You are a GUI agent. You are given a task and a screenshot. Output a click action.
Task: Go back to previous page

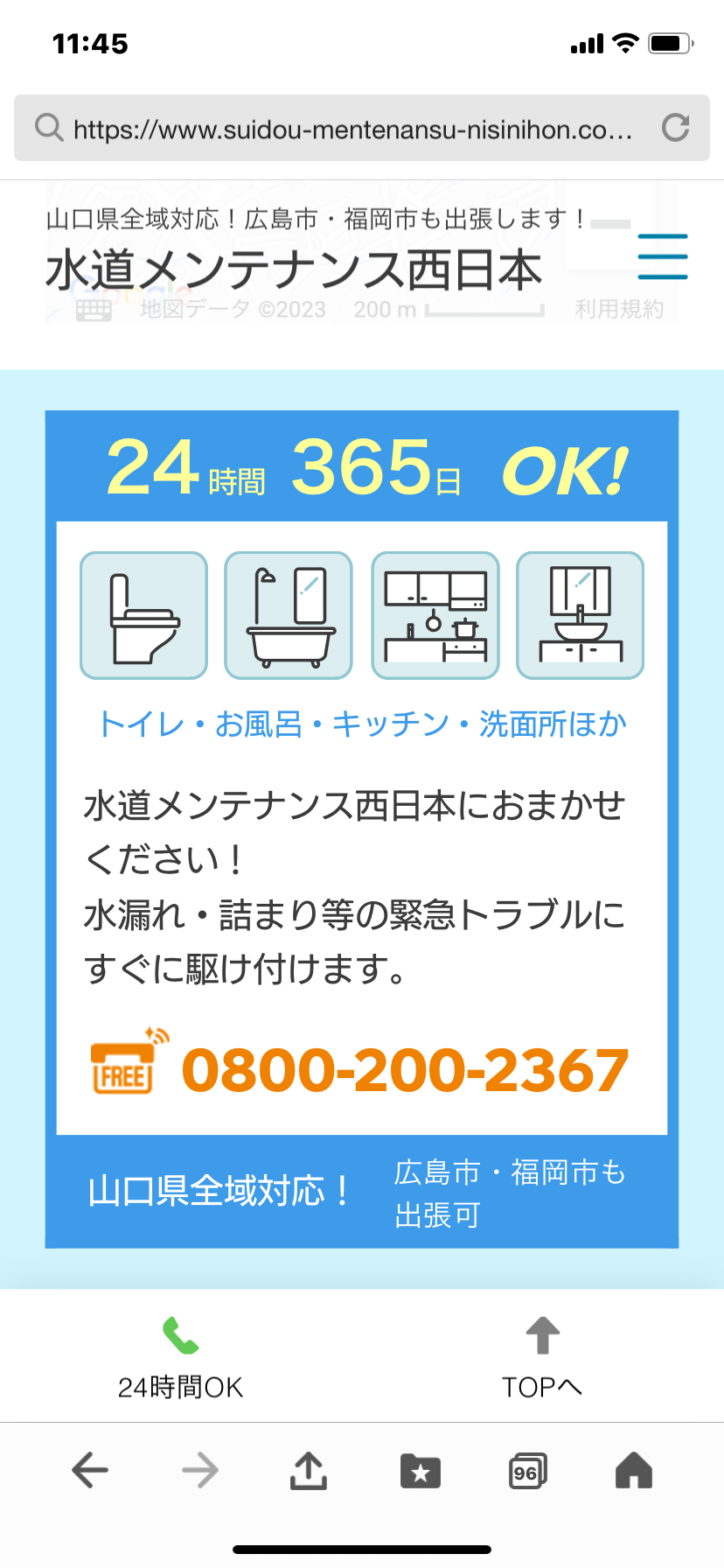(x=90, y=1470)
